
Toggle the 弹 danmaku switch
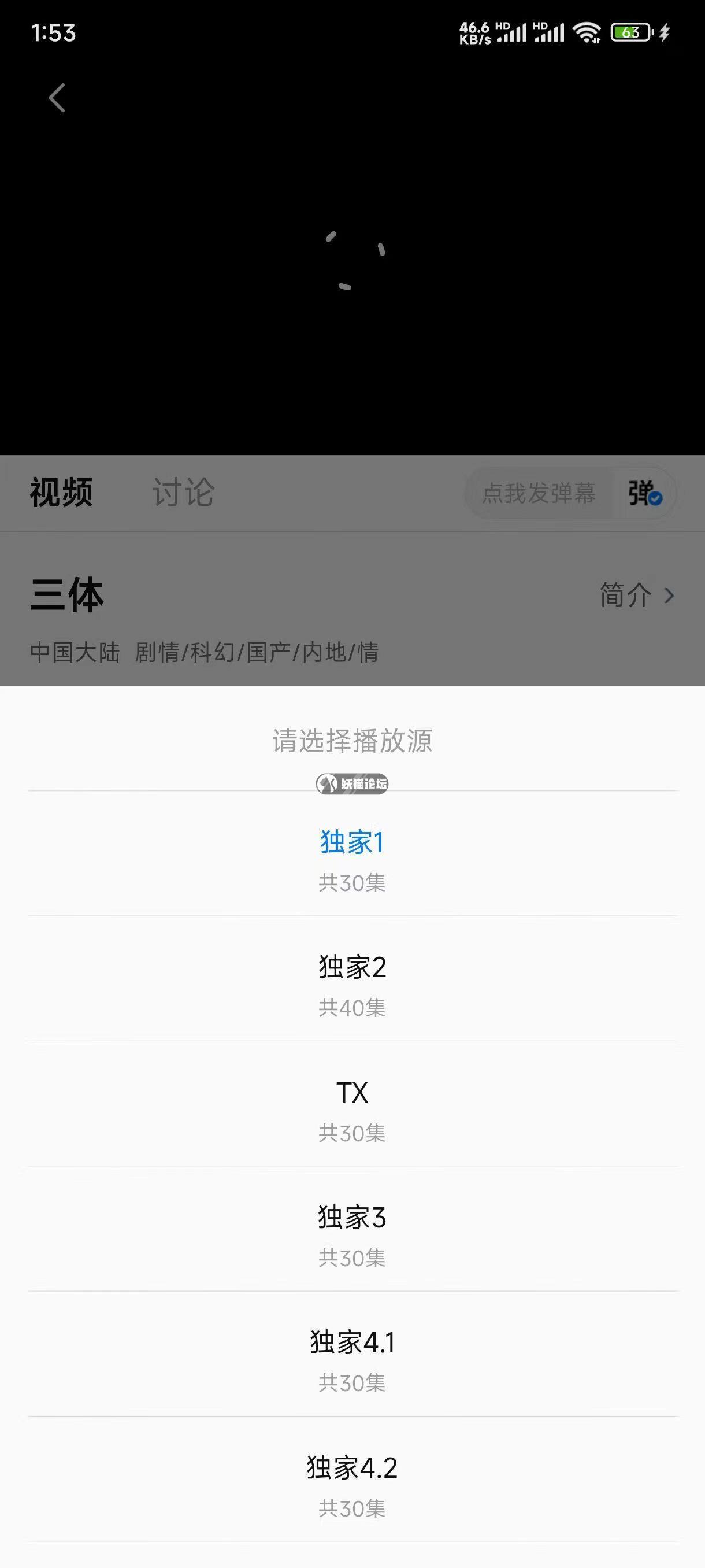645,493
